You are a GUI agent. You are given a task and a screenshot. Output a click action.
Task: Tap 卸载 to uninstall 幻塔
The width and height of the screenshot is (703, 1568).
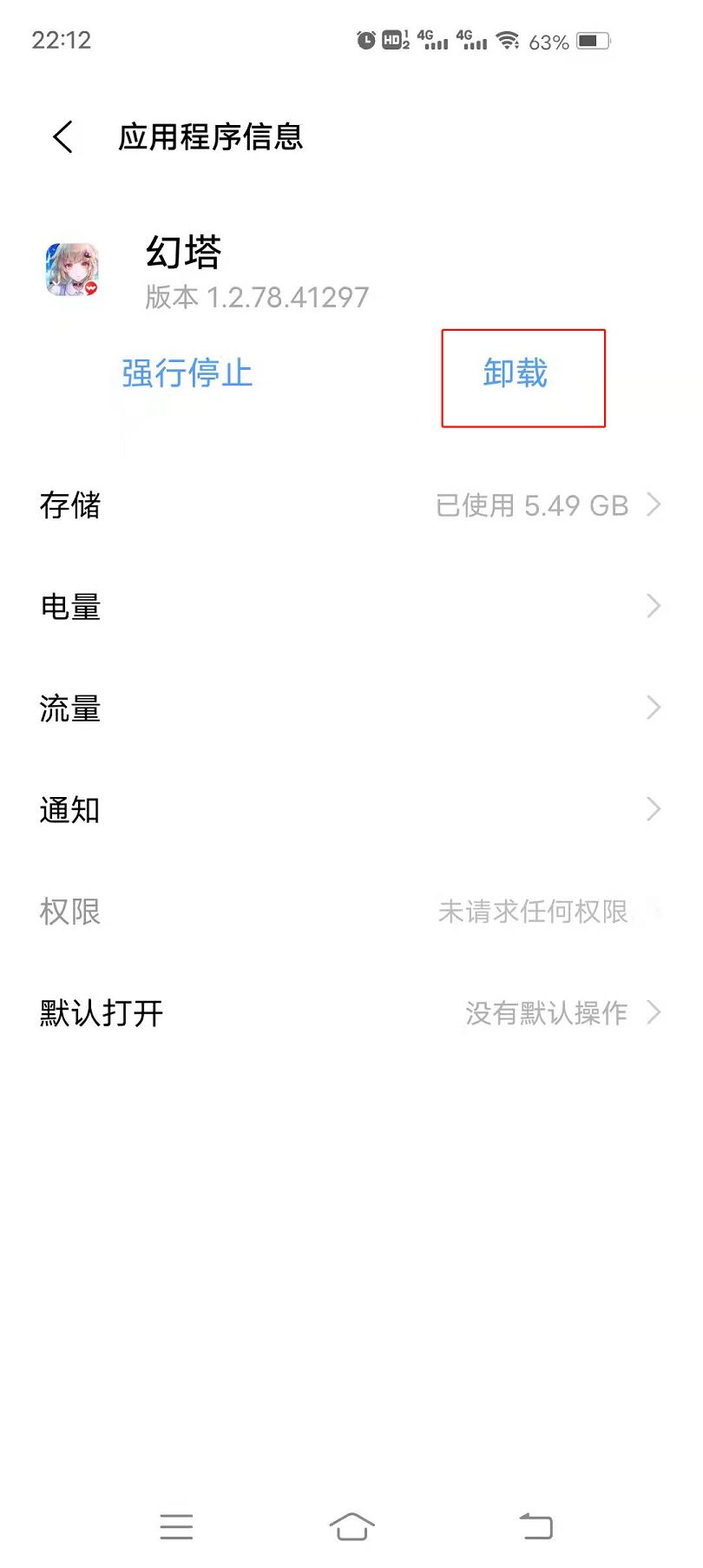[x=516, y=374]
